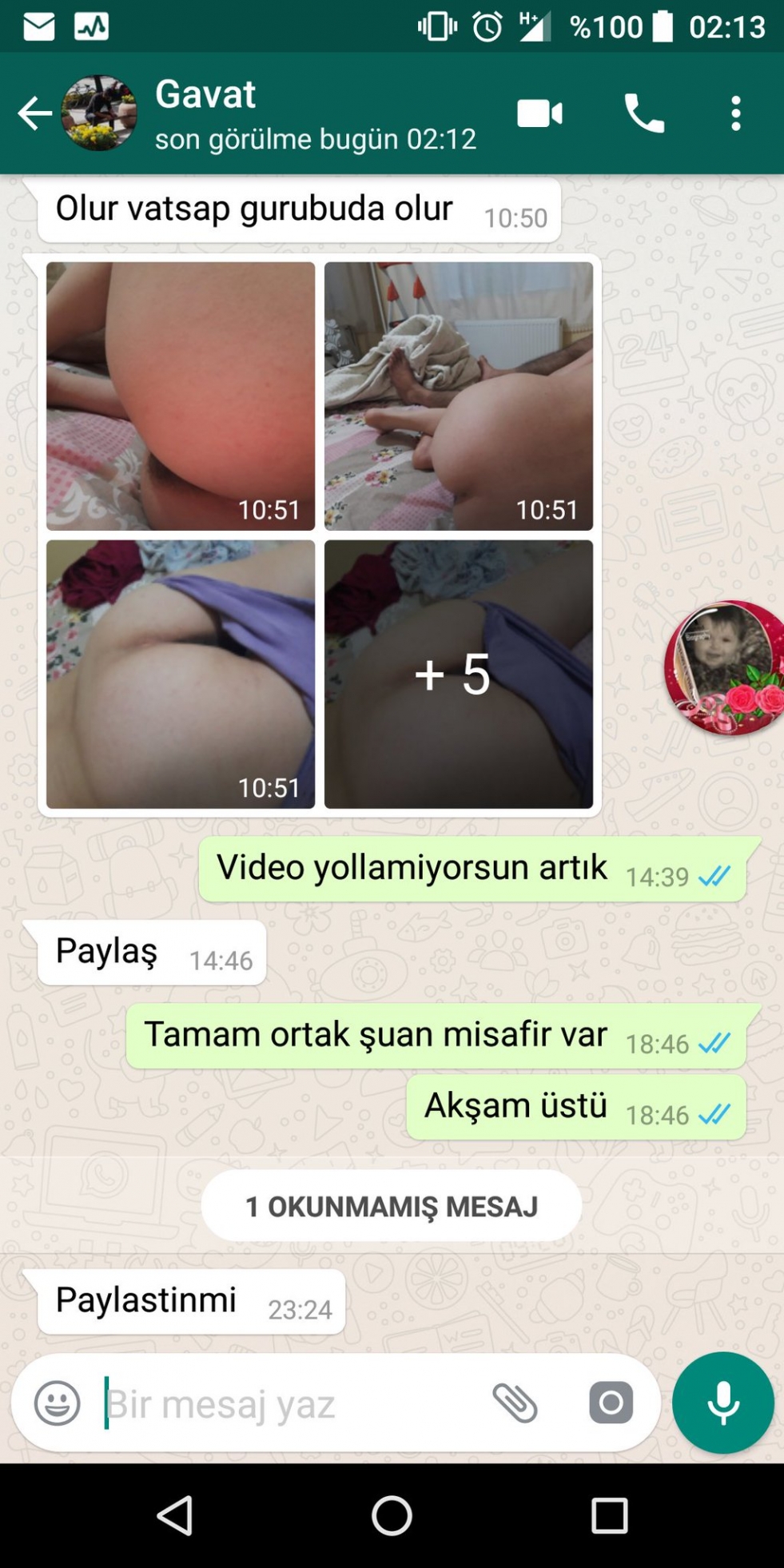The image size is (784, 1568).
Task: Open the emoji picker
Action: pyautogui.click(x=58, y=1403)
